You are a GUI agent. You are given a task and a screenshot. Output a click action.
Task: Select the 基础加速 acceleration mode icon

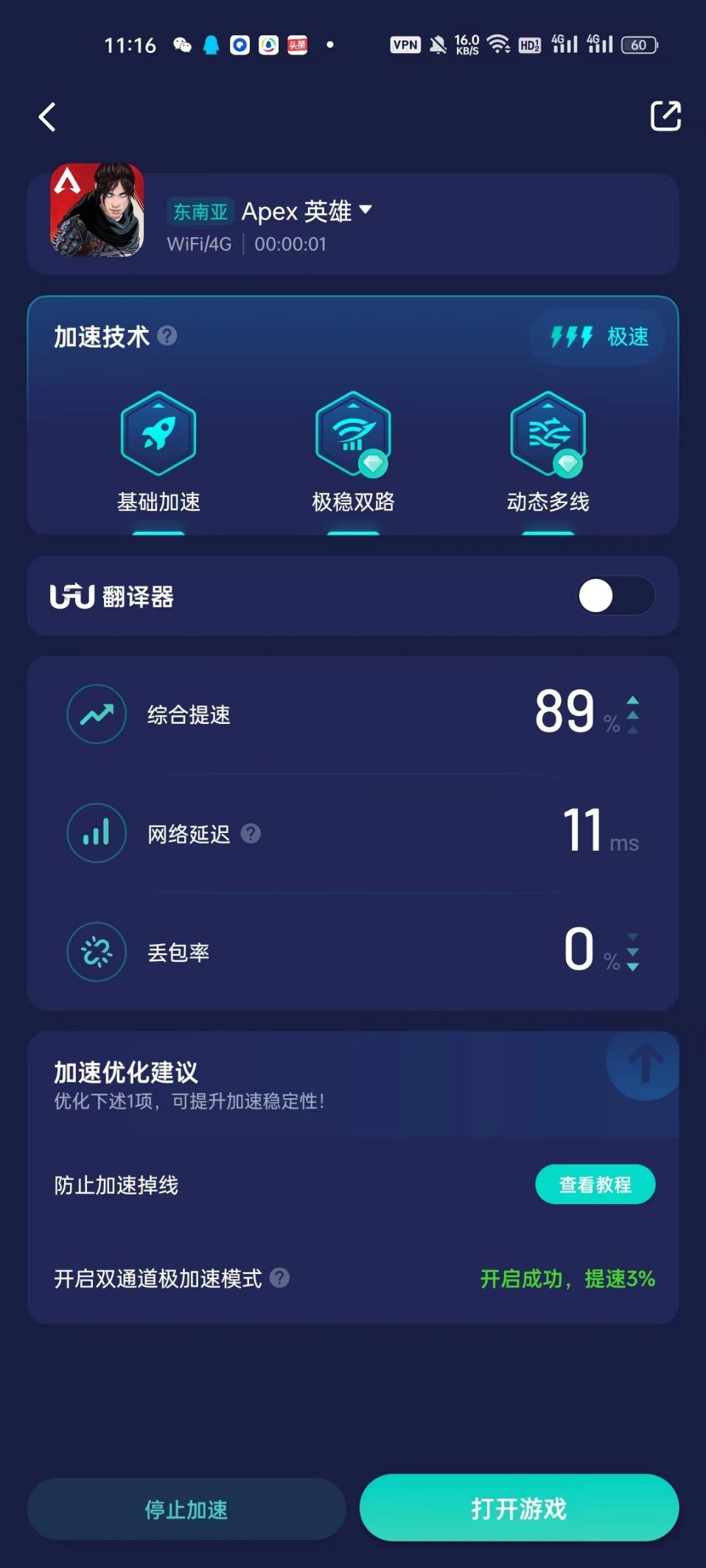pos(158,435)
